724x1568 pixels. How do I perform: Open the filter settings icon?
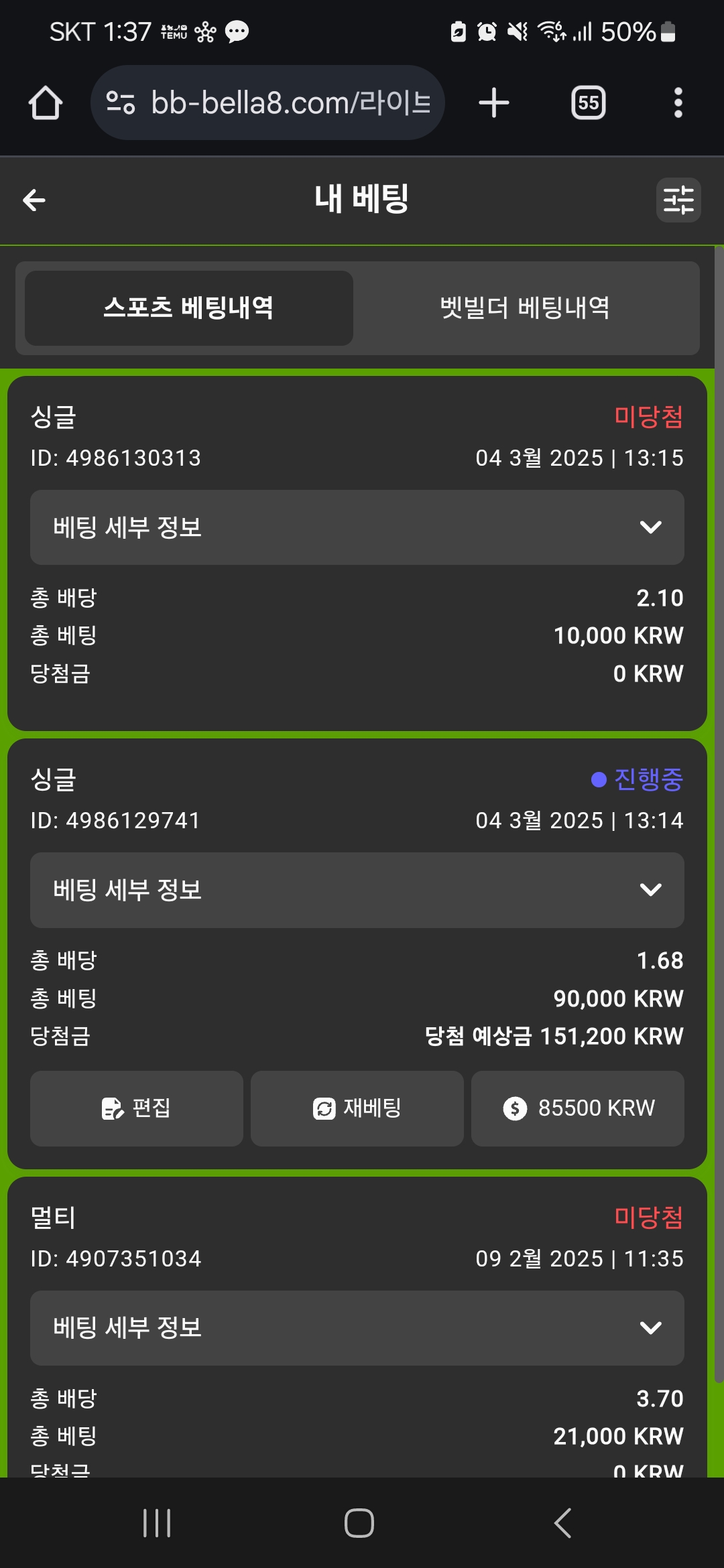coord(678,200)
